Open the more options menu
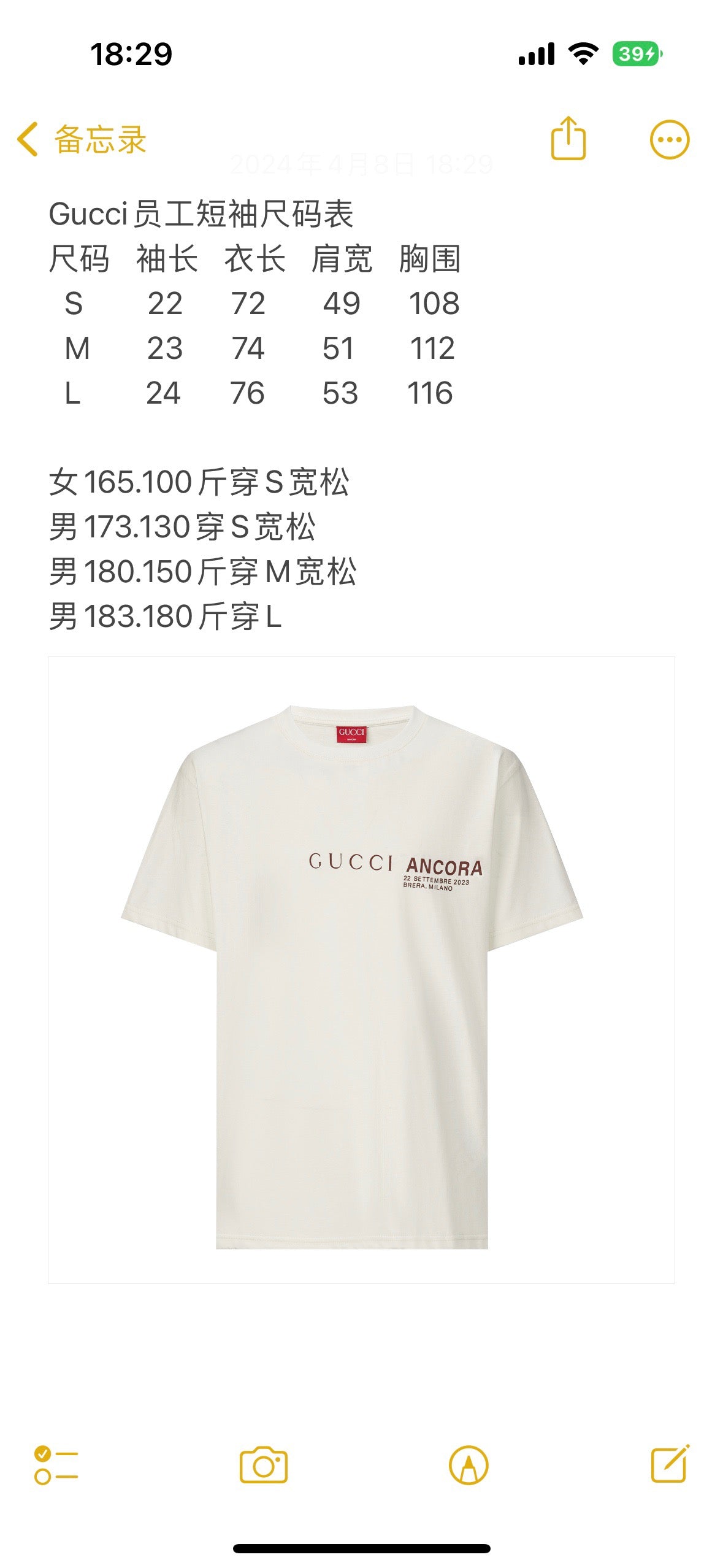 669,139
